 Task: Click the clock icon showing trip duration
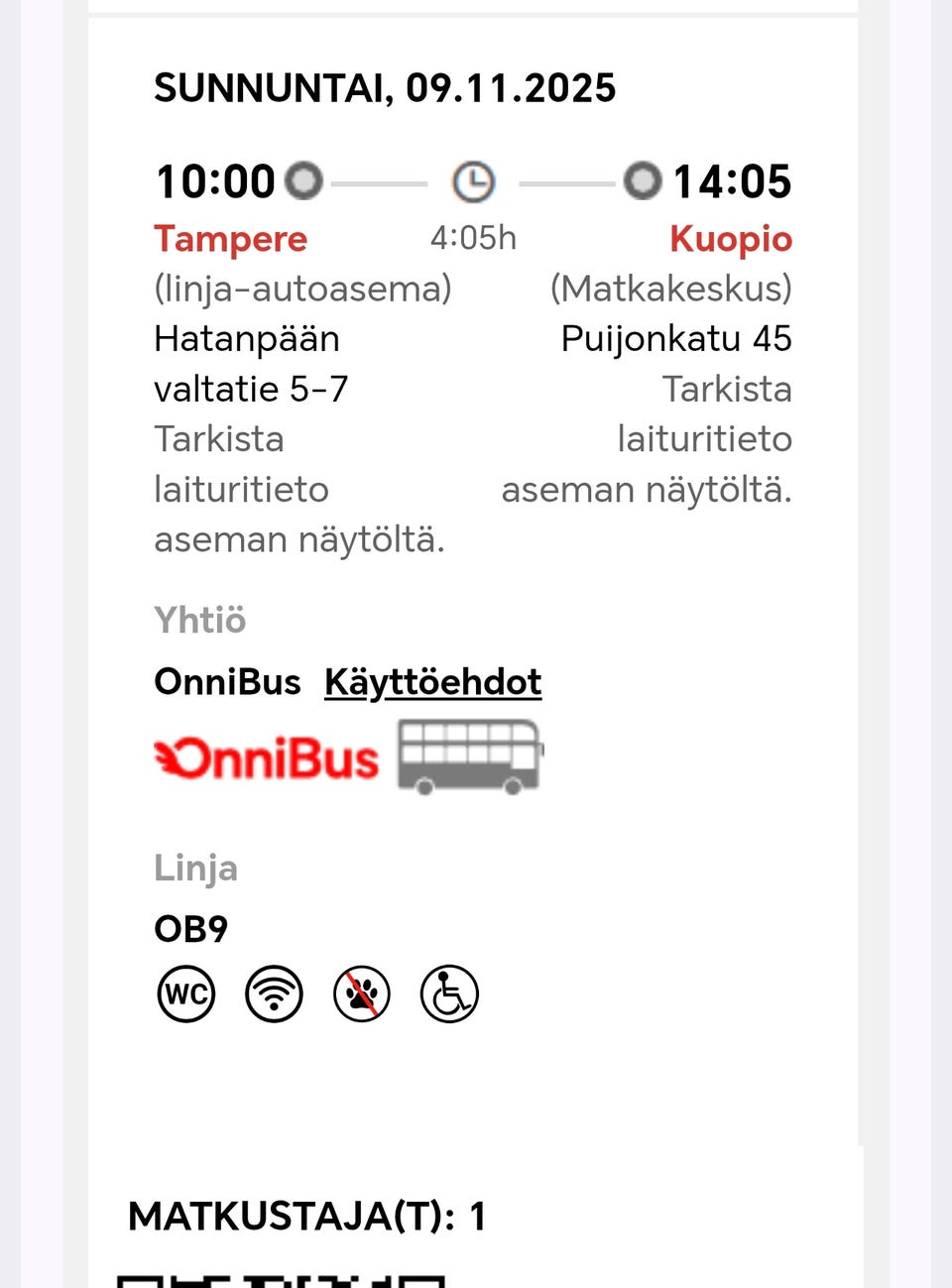click(x=473, y=181)
